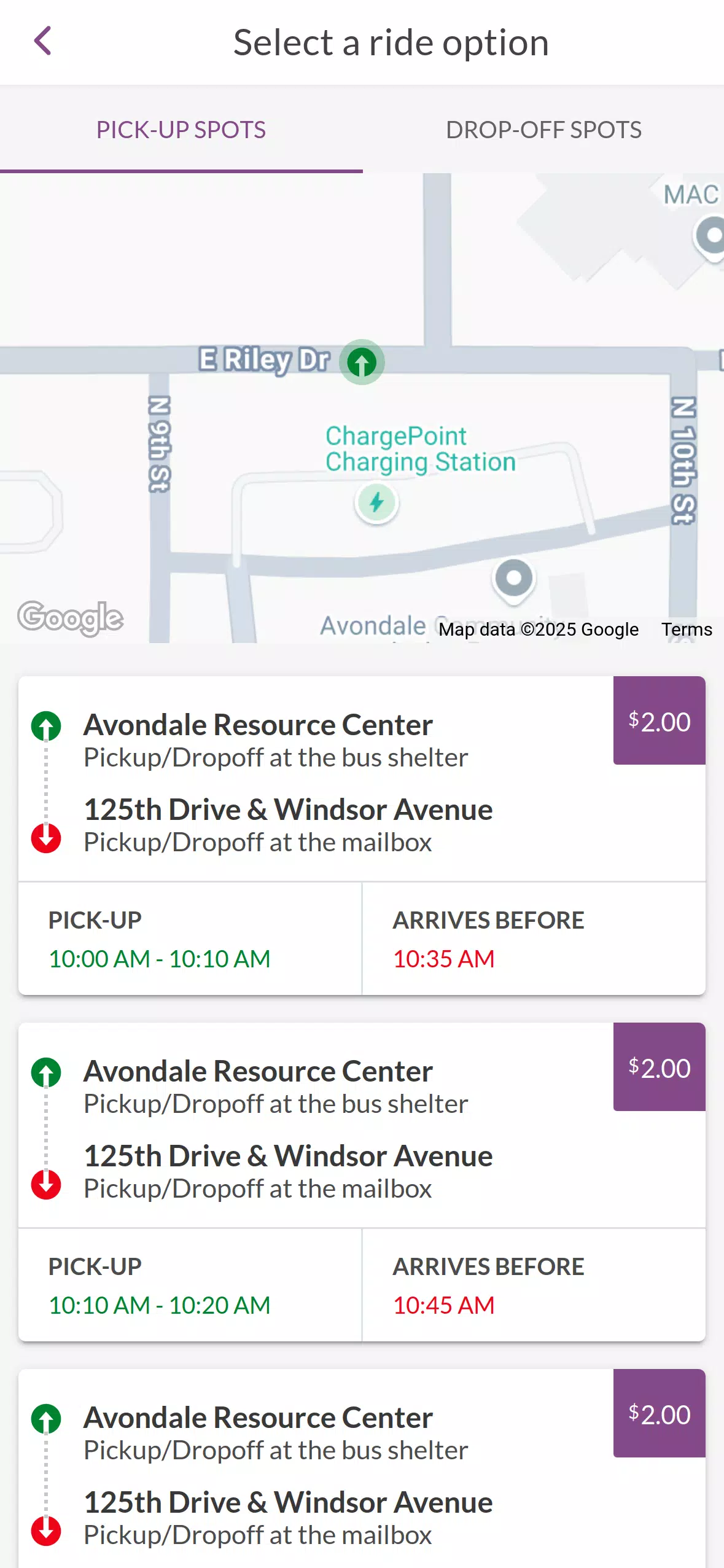Viewport: 724px width, 1568px height.
Task: Switch to the Drop-off Spots tab
Action: (x=543, y=130)
